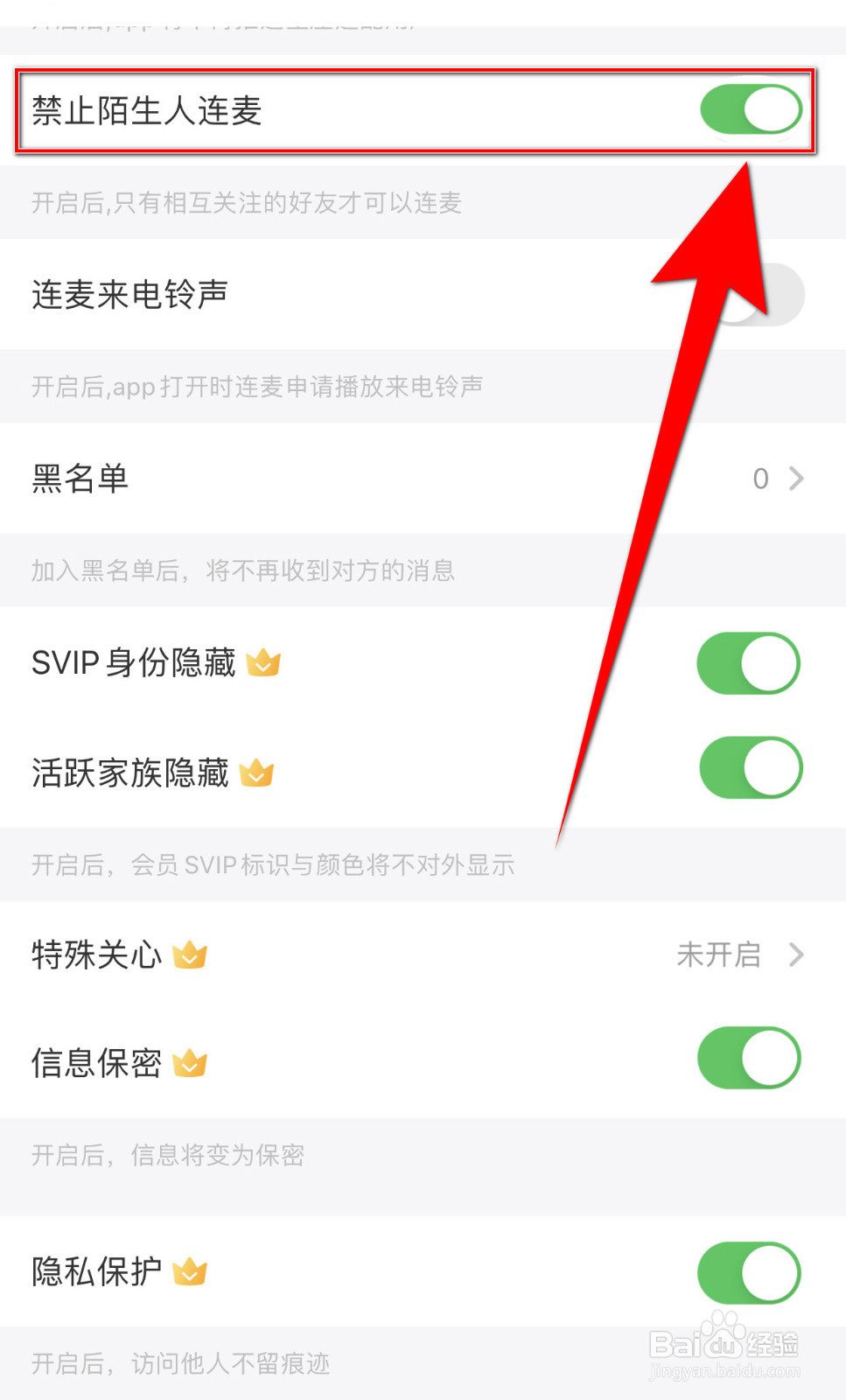Turn off the 隐私保护 toggle
Image resolution: width=846 pixels, height=1400 pixels.
749,1273
